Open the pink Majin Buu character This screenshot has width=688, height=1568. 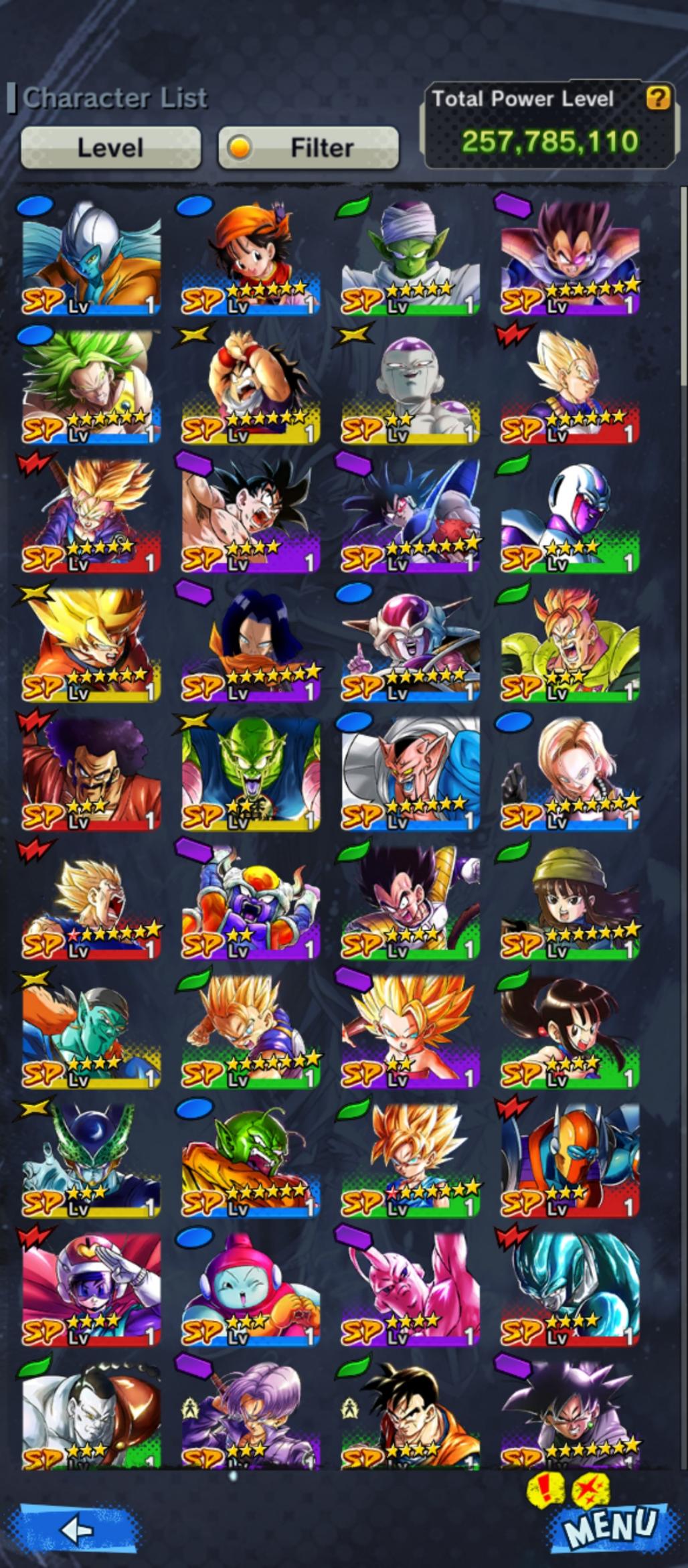coord(410,1290)
